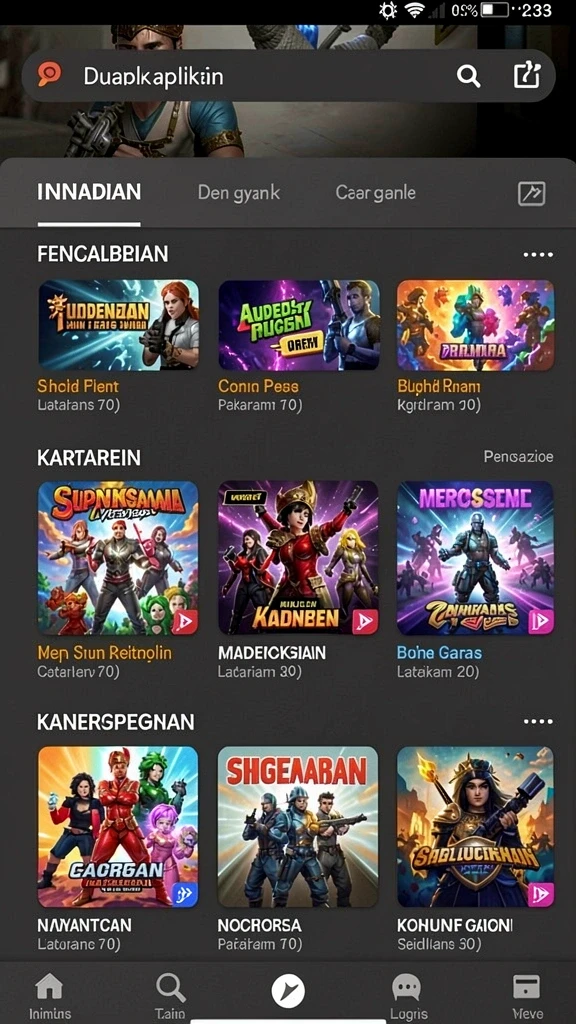Screen dimensions: 576x1024
Task: Switch to the Den gyank tab
Action: pos(238,193)
